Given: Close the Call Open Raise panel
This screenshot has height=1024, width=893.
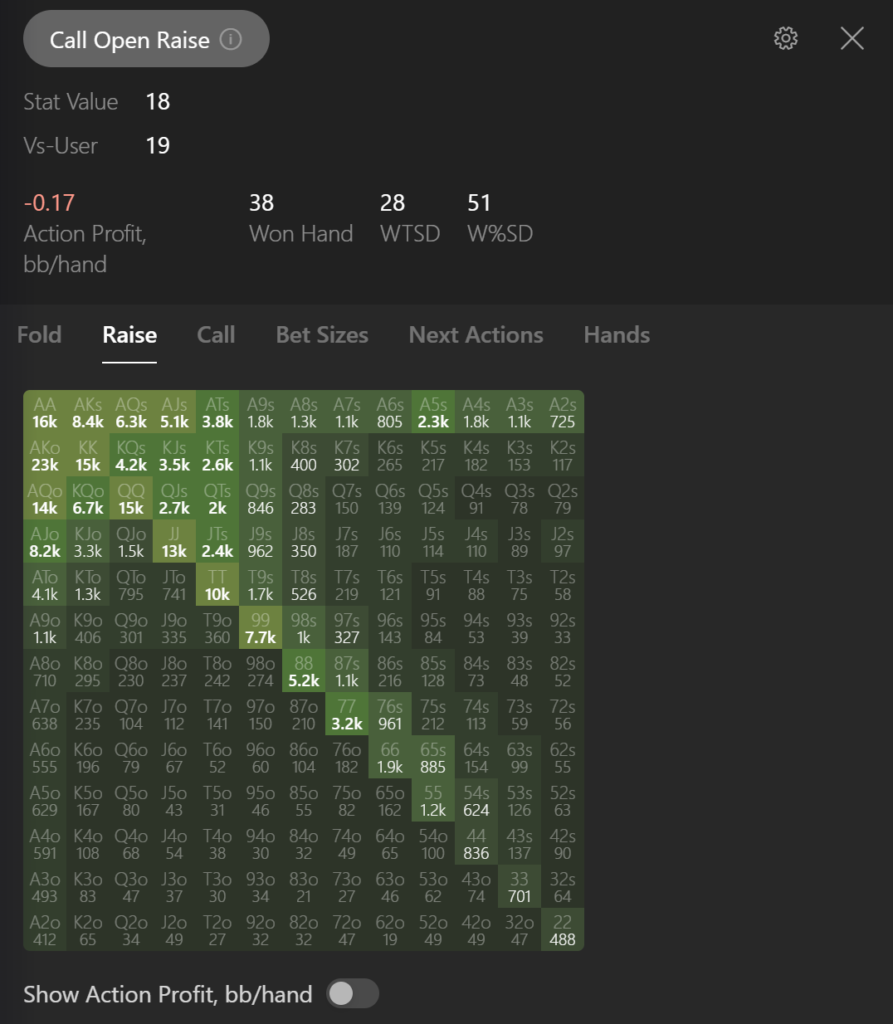Looking at the screenshot, I should [x=852, y=39].
